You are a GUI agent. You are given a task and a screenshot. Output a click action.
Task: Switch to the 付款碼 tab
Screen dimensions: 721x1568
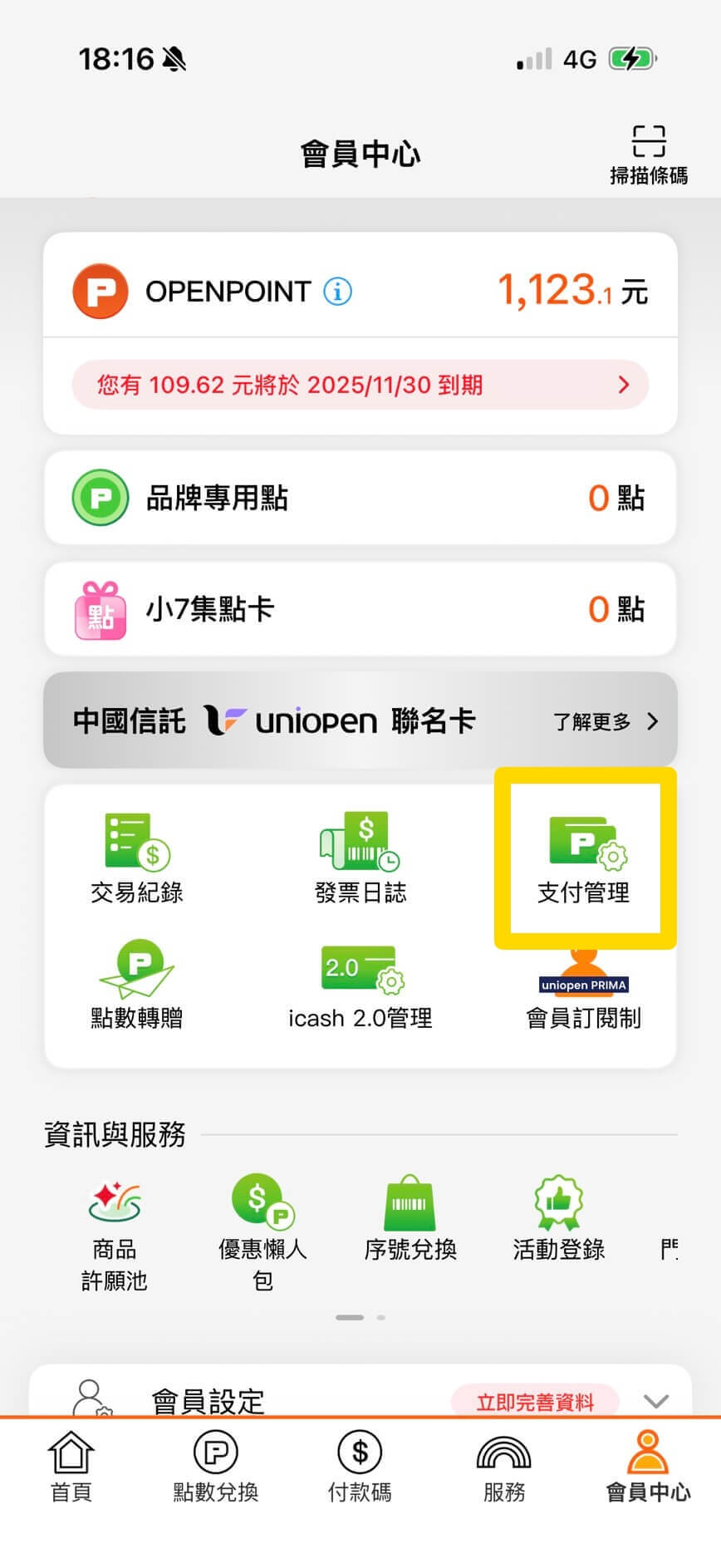(x=360, y=1467)
